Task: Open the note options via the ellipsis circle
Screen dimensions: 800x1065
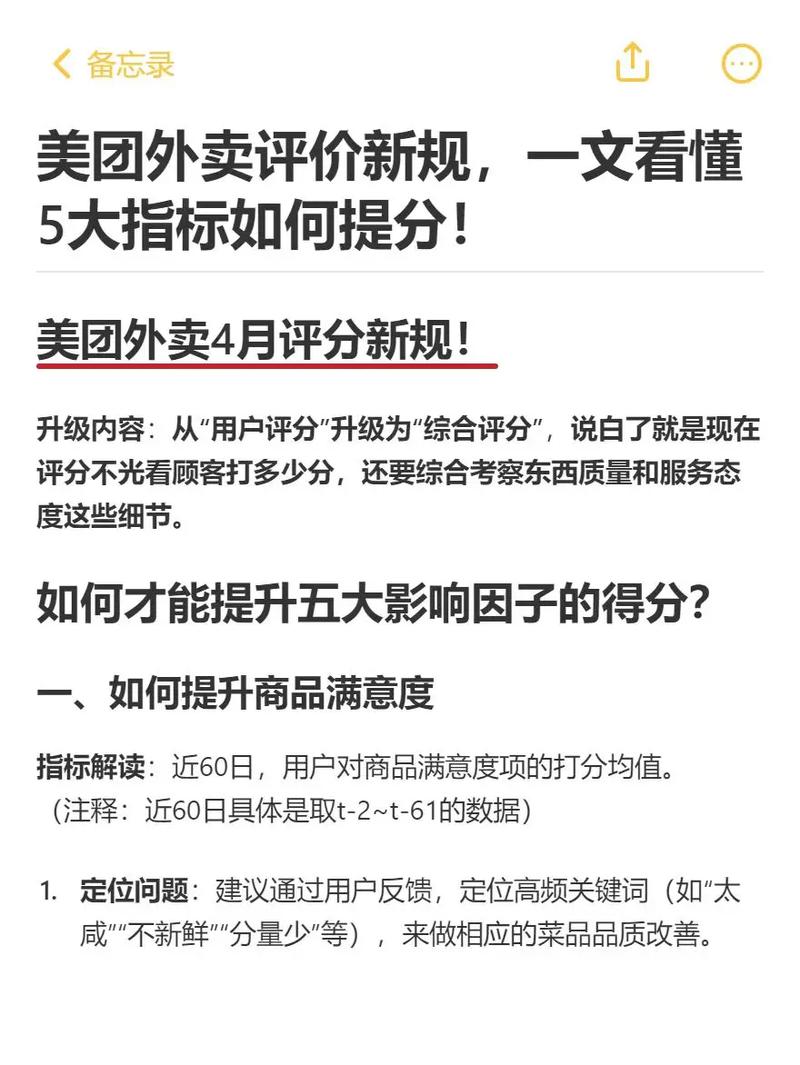Action: (x=740, y=64)
